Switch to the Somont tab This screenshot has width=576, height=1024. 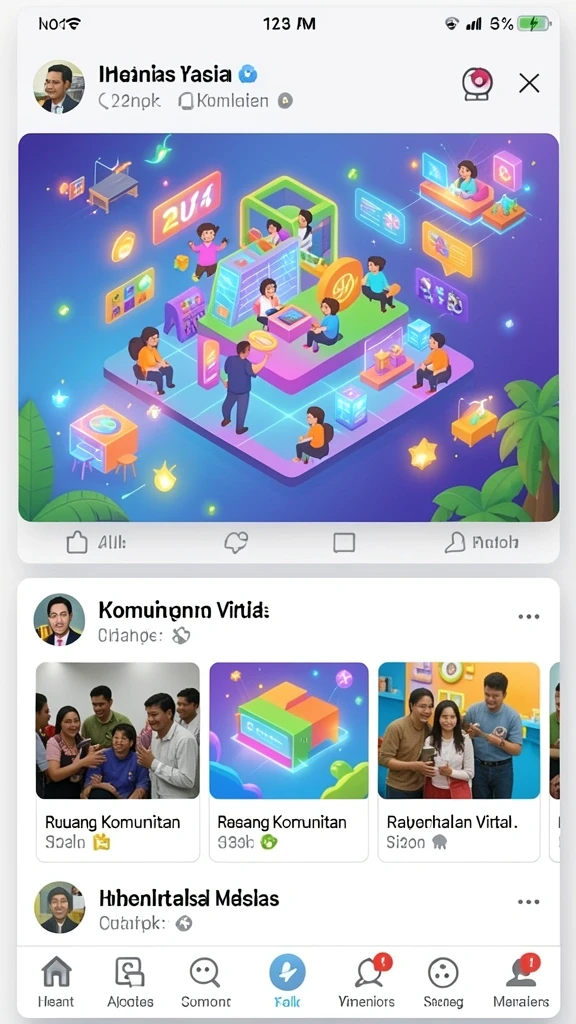click(x=206, y=982)
